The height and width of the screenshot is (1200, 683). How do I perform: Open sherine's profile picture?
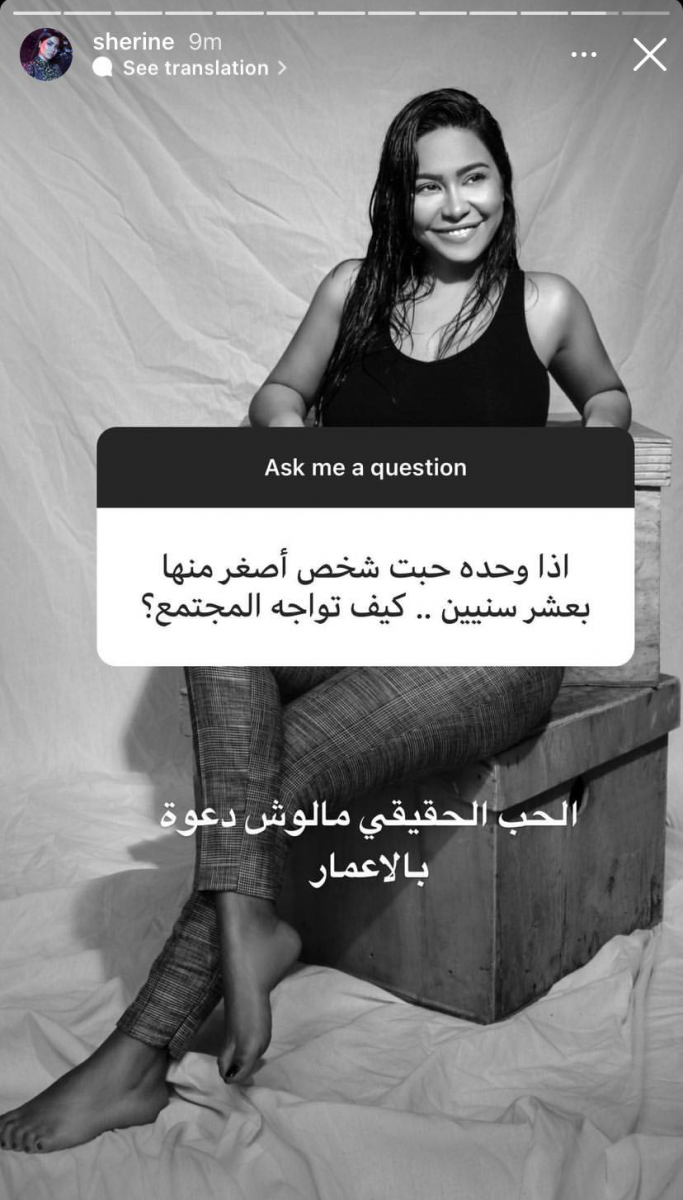(x=46, y=54)
